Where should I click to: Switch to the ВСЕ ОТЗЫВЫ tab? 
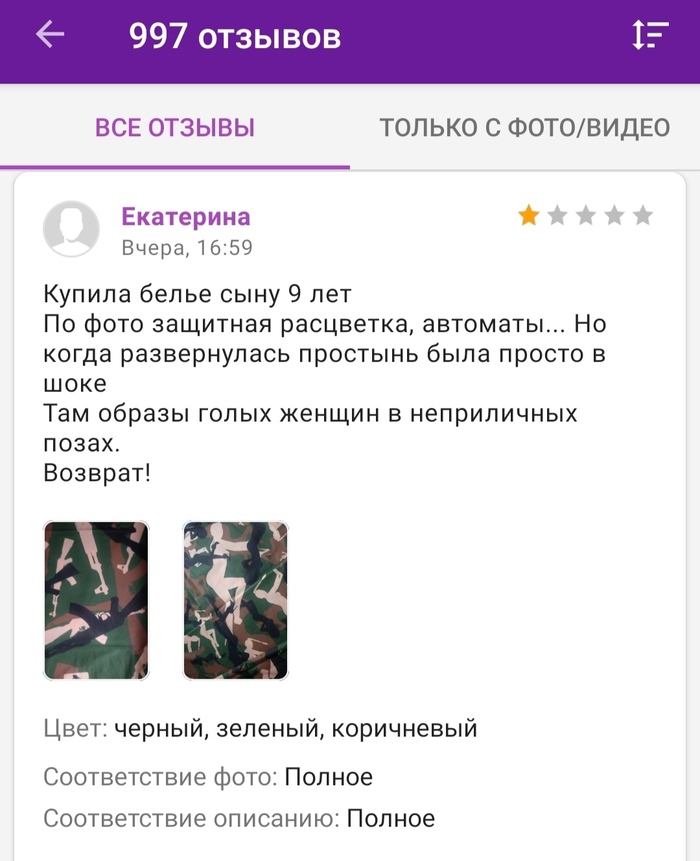(x=175, y=128)
